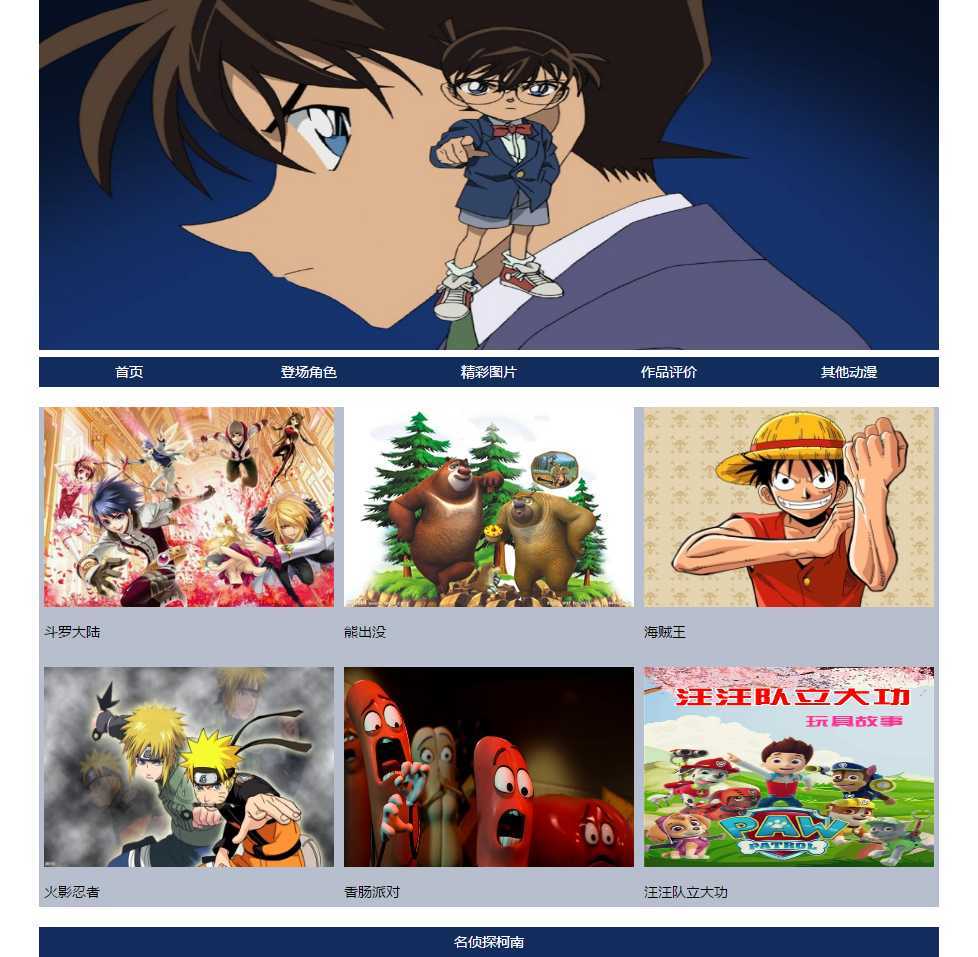Select the 火影忍者 image card

[x=189, y=767]
